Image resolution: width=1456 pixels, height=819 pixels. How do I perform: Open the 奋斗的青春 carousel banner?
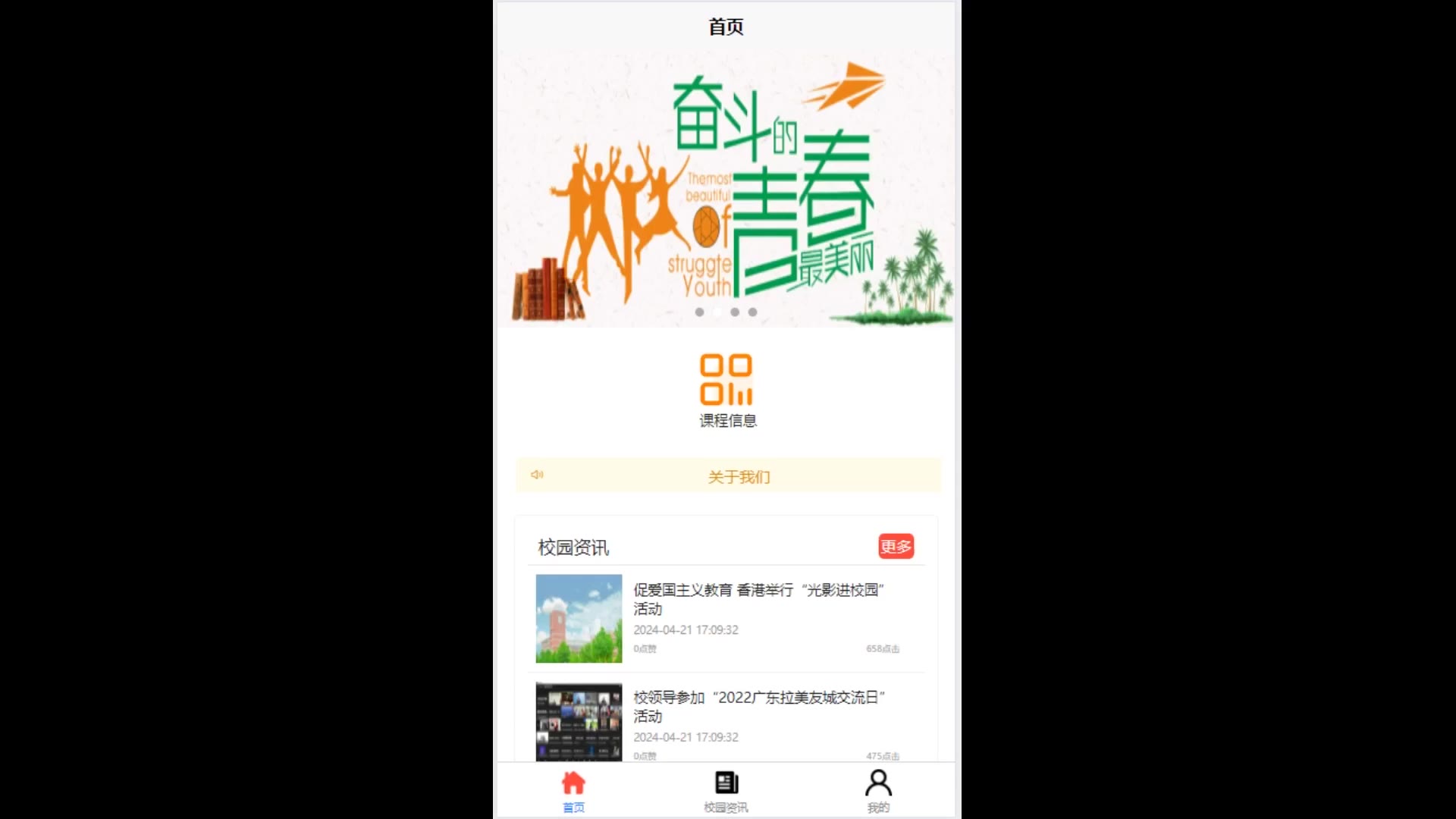pos(726,190)
